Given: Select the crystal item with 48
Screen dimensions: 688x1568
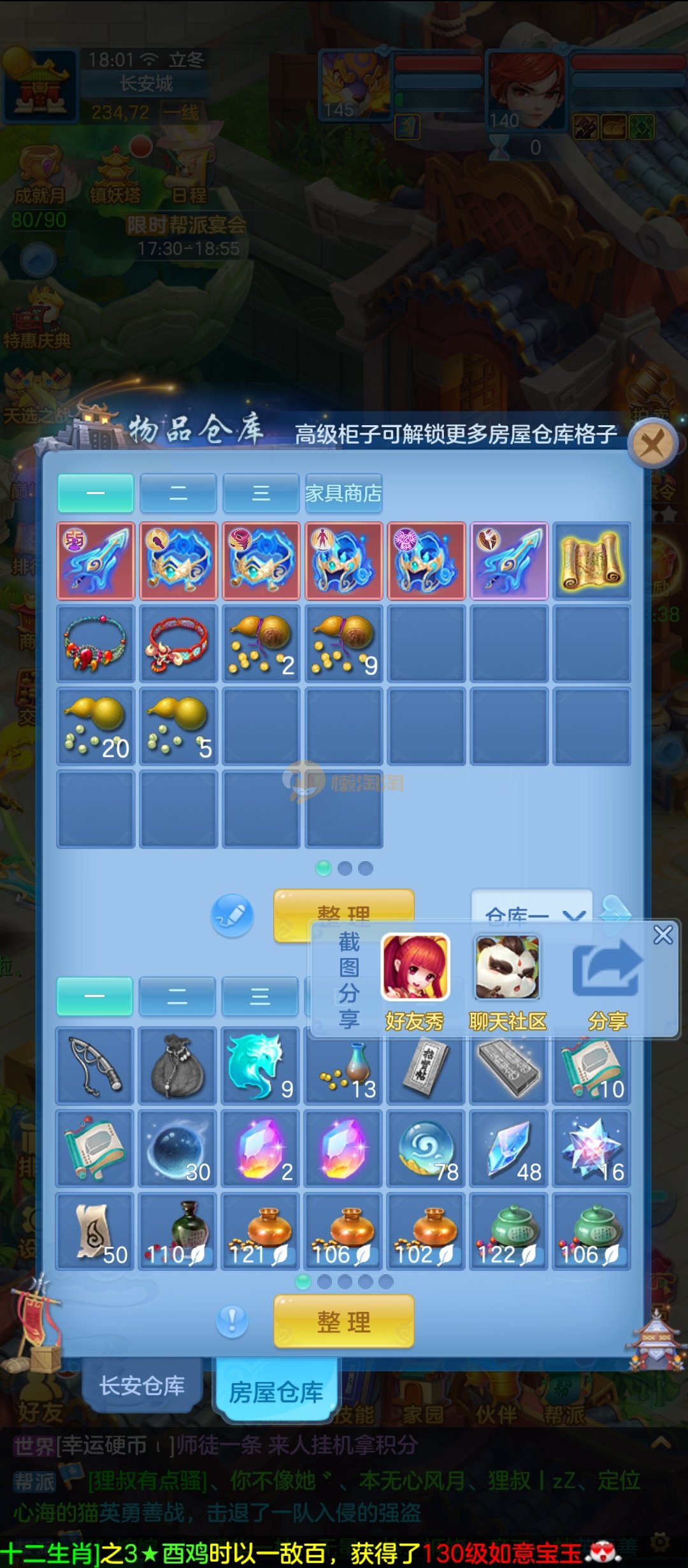Looking at the screenshot, I should pos(508,1148).
